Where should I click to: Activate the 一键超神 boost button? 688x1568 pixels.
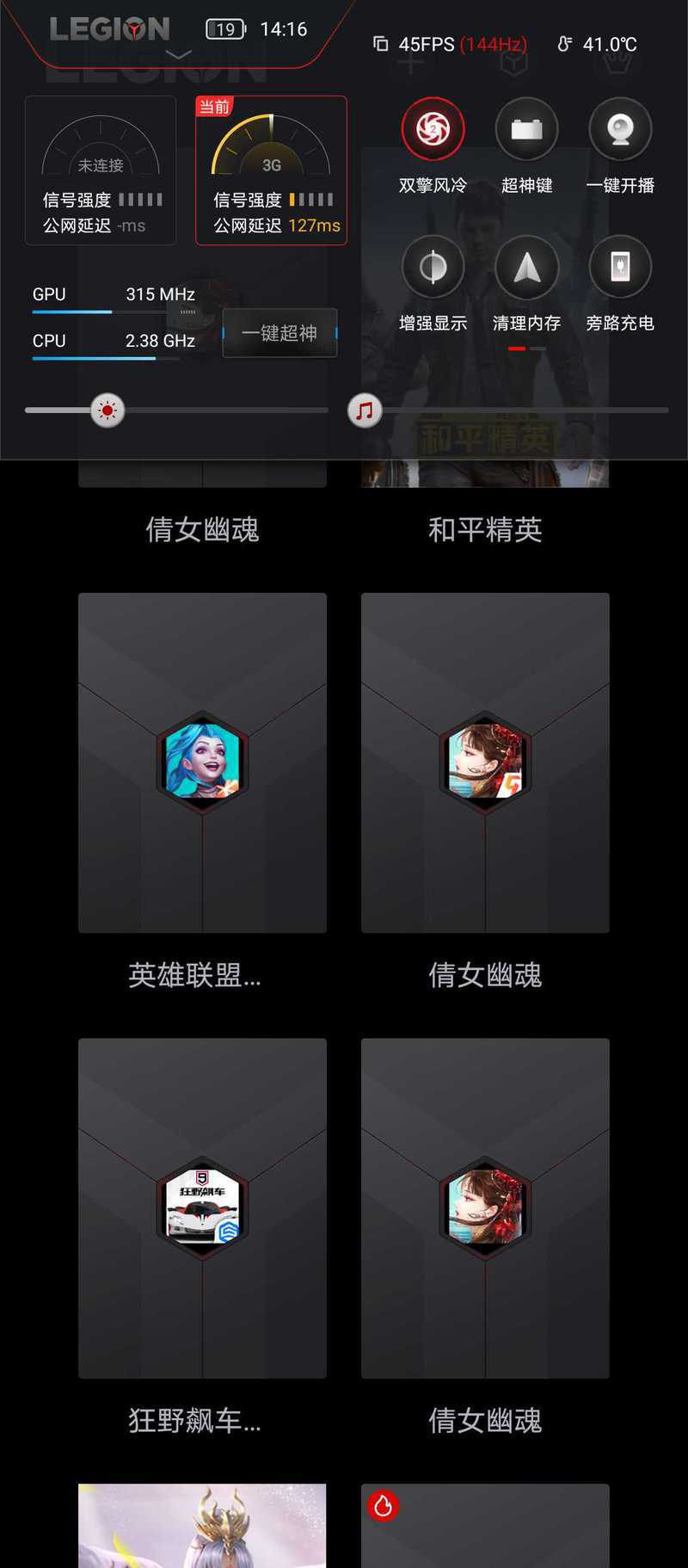pos(279,333)
